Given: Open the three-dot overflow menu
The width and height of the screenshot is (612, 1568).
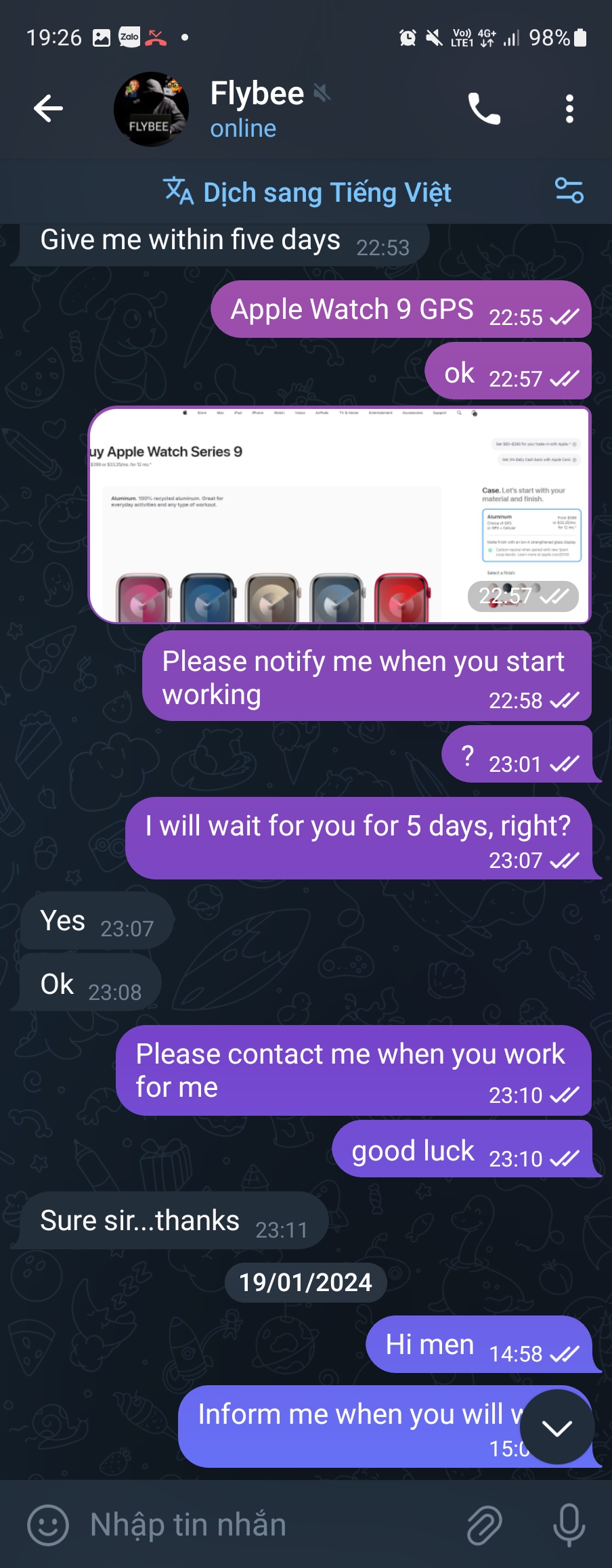Looking at the screenshot, I should click(x=569, y=109).
